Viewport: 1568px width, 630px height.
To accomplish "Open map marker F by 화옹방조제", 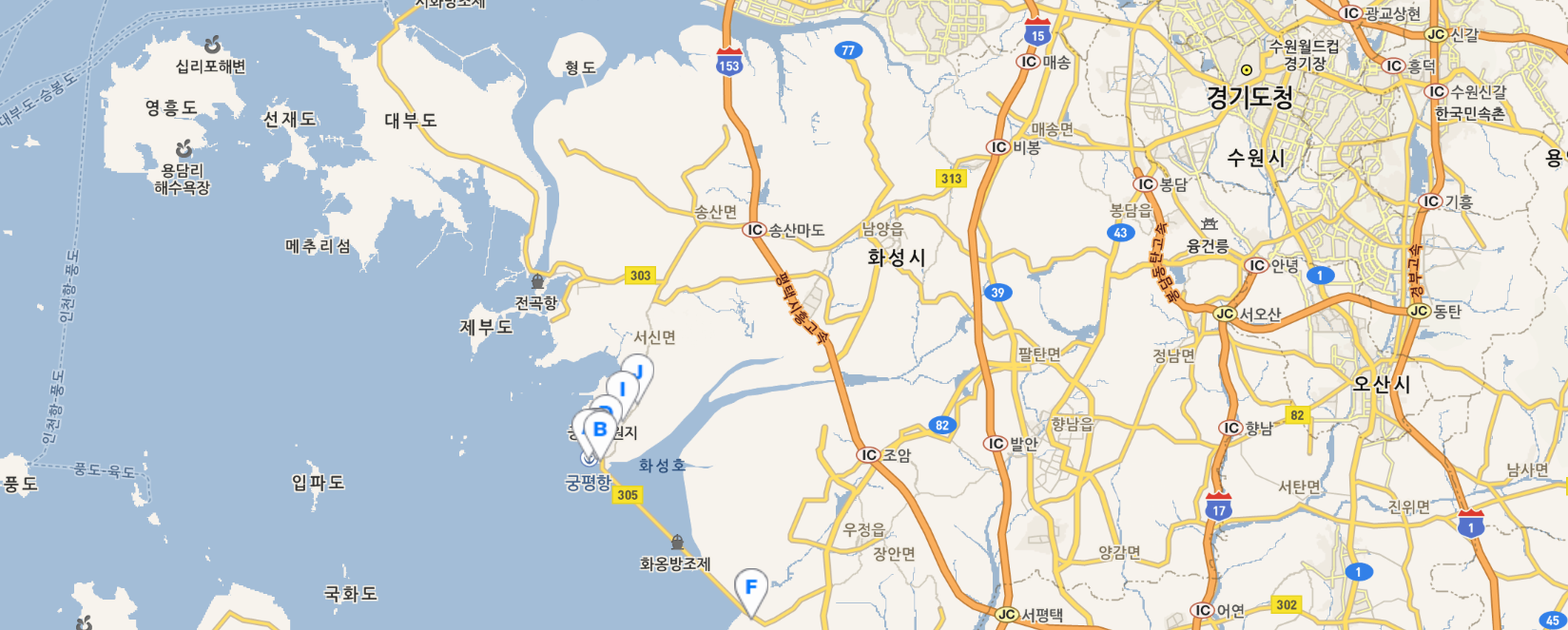I will point(751,586).
